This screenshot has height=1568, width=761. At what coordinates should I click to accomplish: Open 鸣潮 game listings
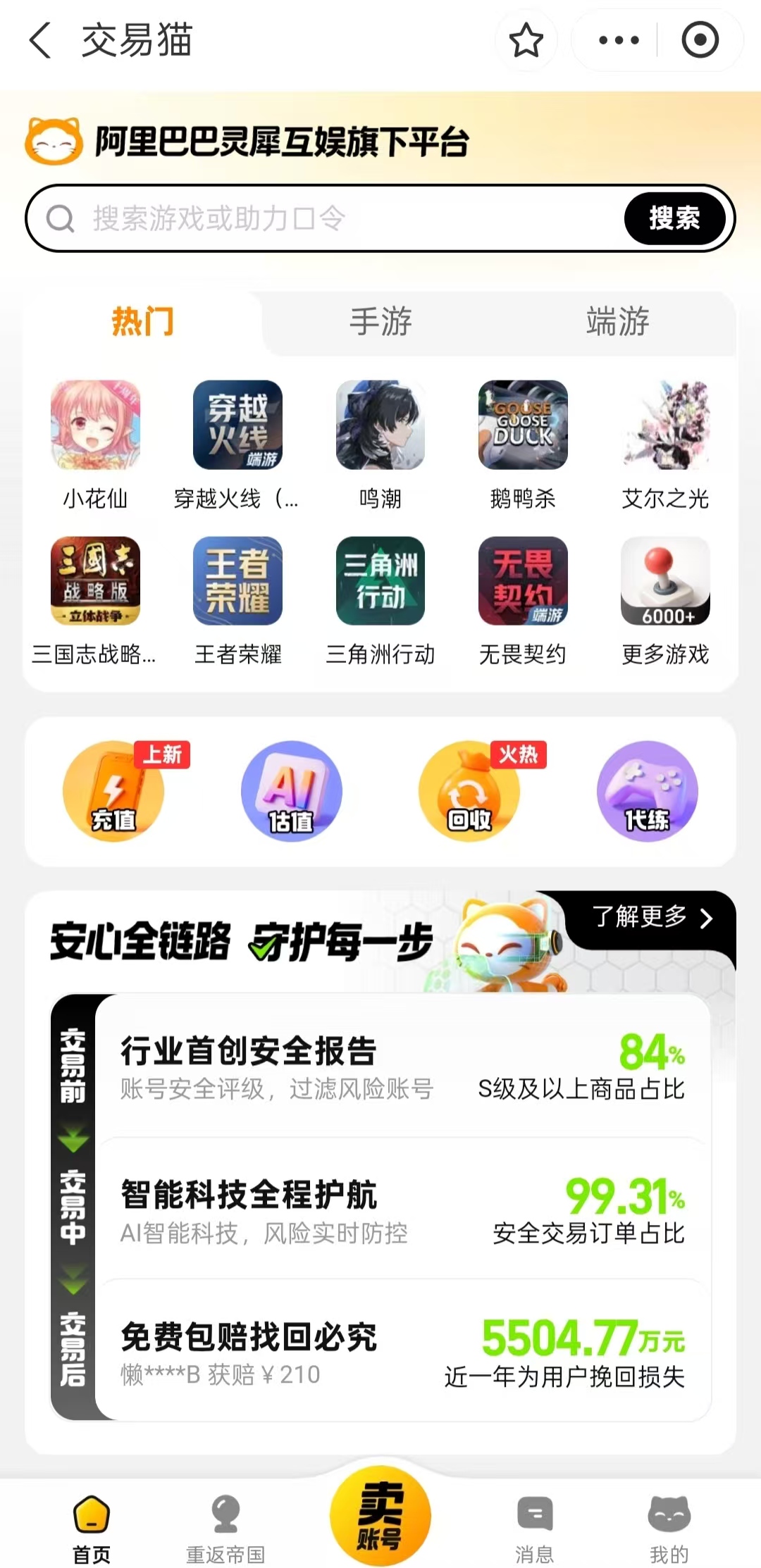pyautogui.click(x=380, y=444)
